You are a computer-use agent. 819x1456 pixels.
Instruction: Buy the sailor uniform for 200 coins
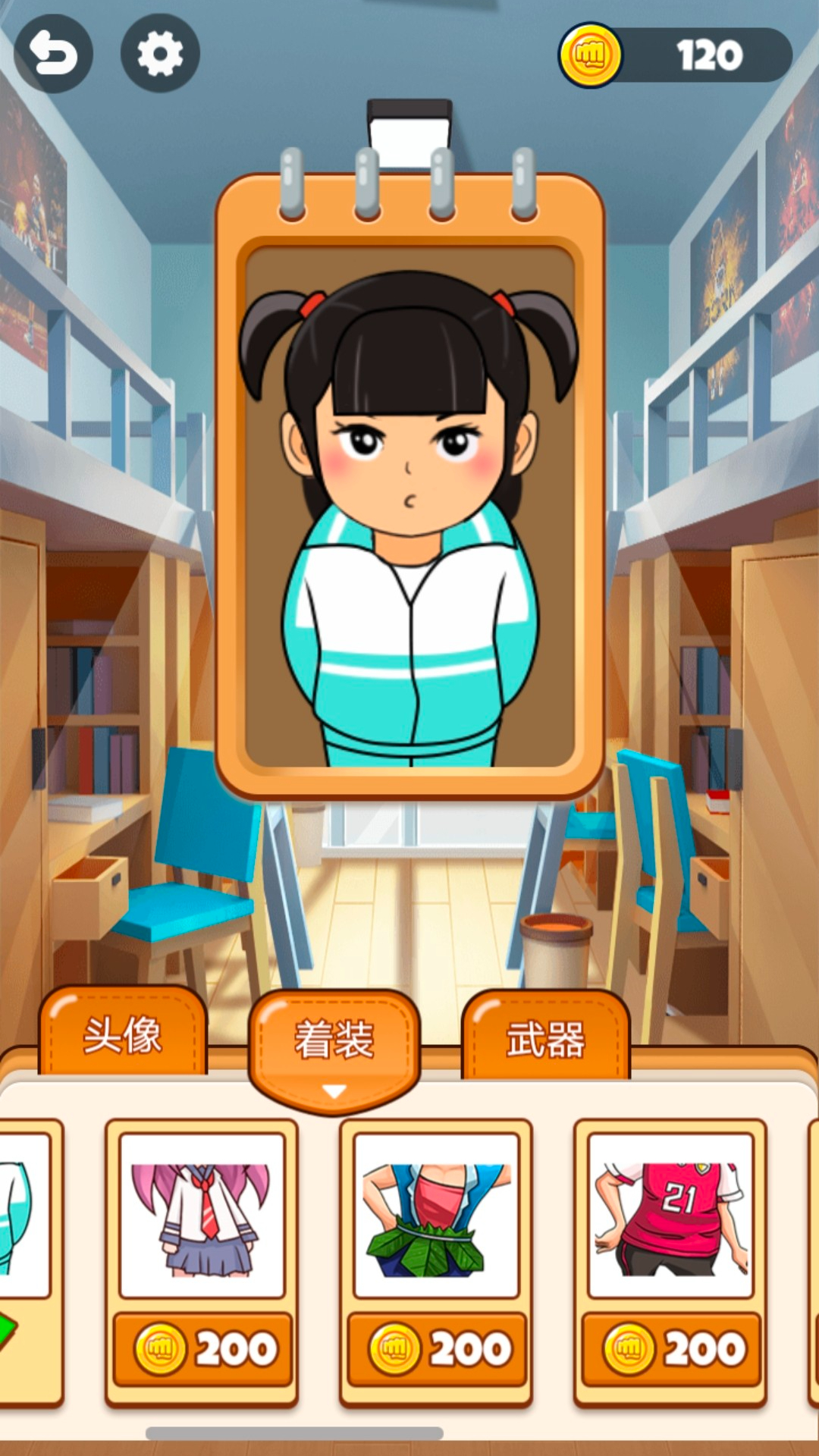(202, 1350)
